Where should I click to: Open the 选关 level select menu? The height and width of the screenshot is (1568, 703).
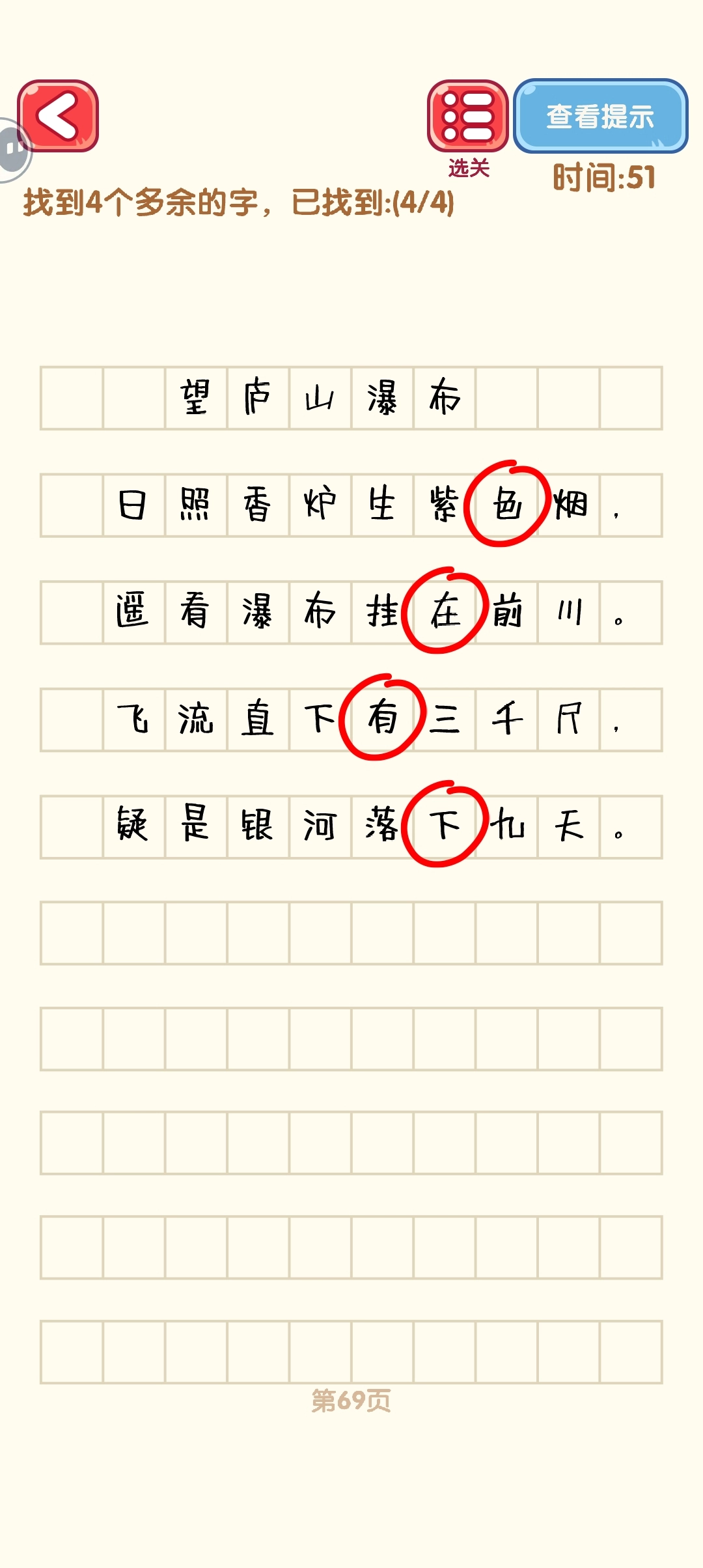pos(467,117)
